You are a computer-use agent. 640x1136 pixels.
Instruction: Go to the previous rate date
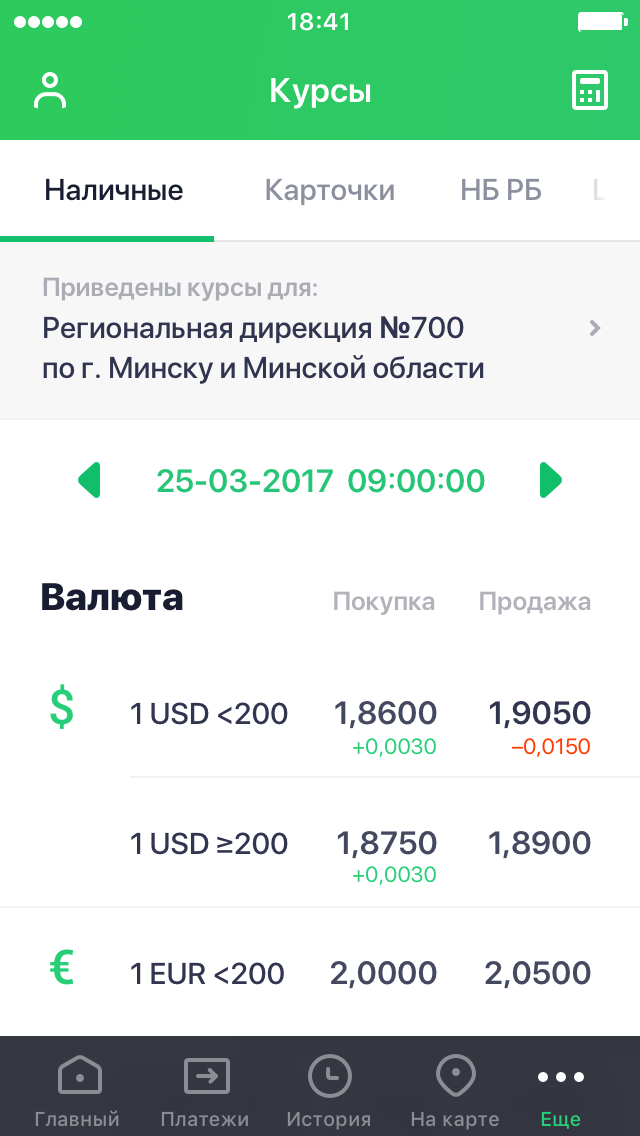tap(90, 481)
